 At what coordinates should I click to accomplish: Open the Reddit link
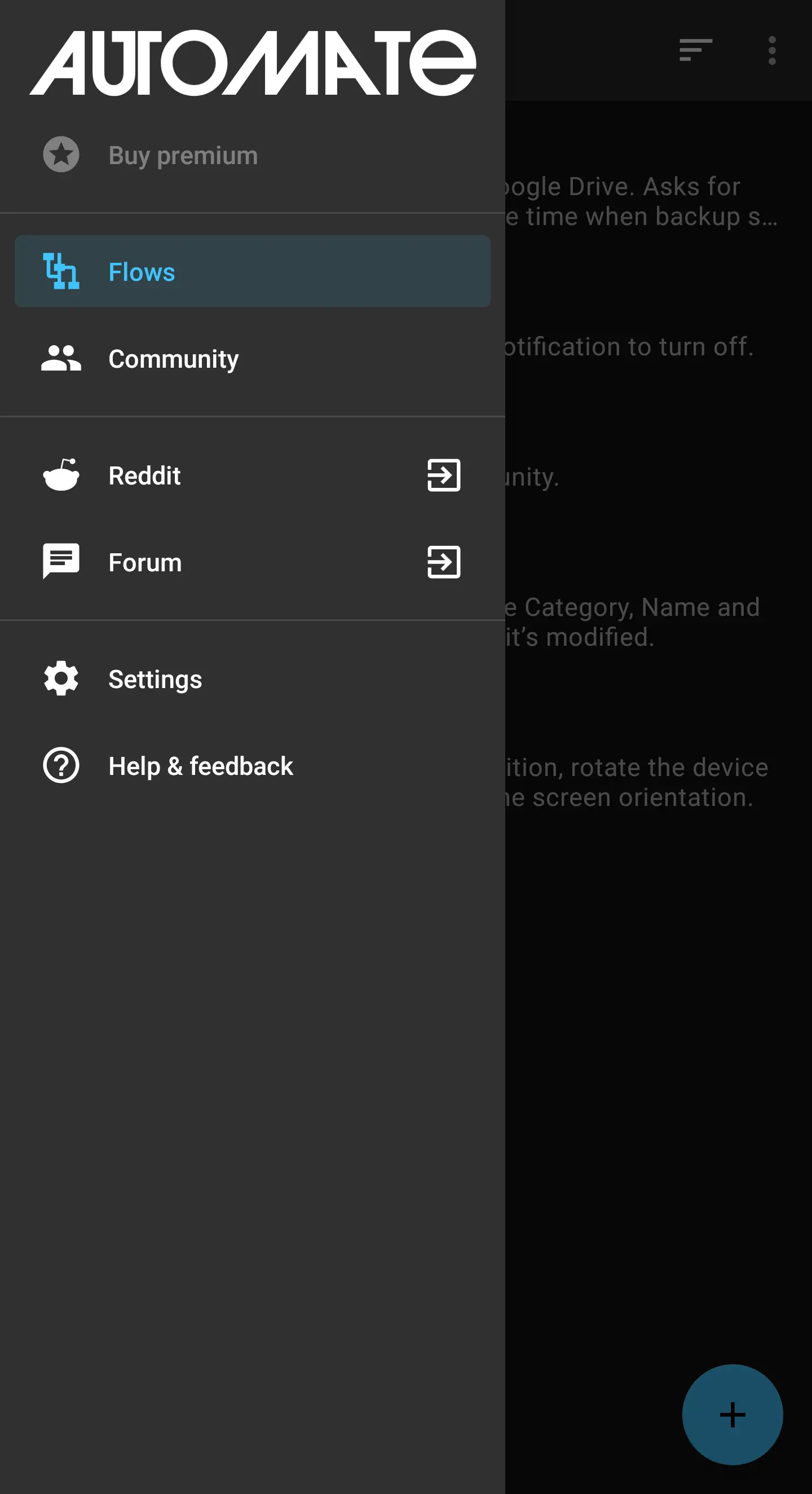coord(145,475)
